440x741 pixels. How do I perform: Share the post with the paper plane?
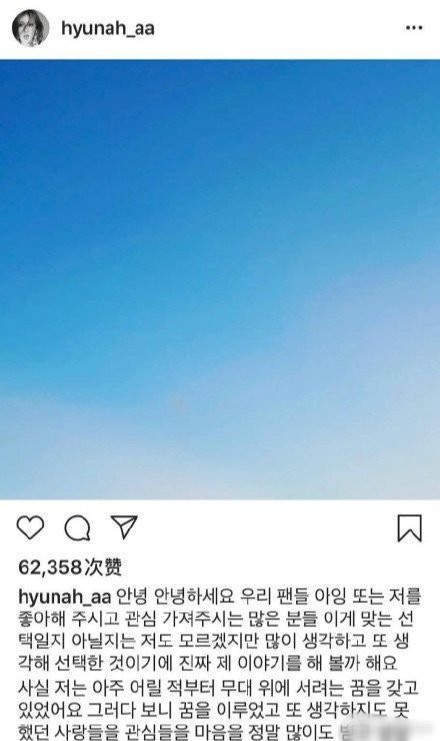click(x=124, y=527)
